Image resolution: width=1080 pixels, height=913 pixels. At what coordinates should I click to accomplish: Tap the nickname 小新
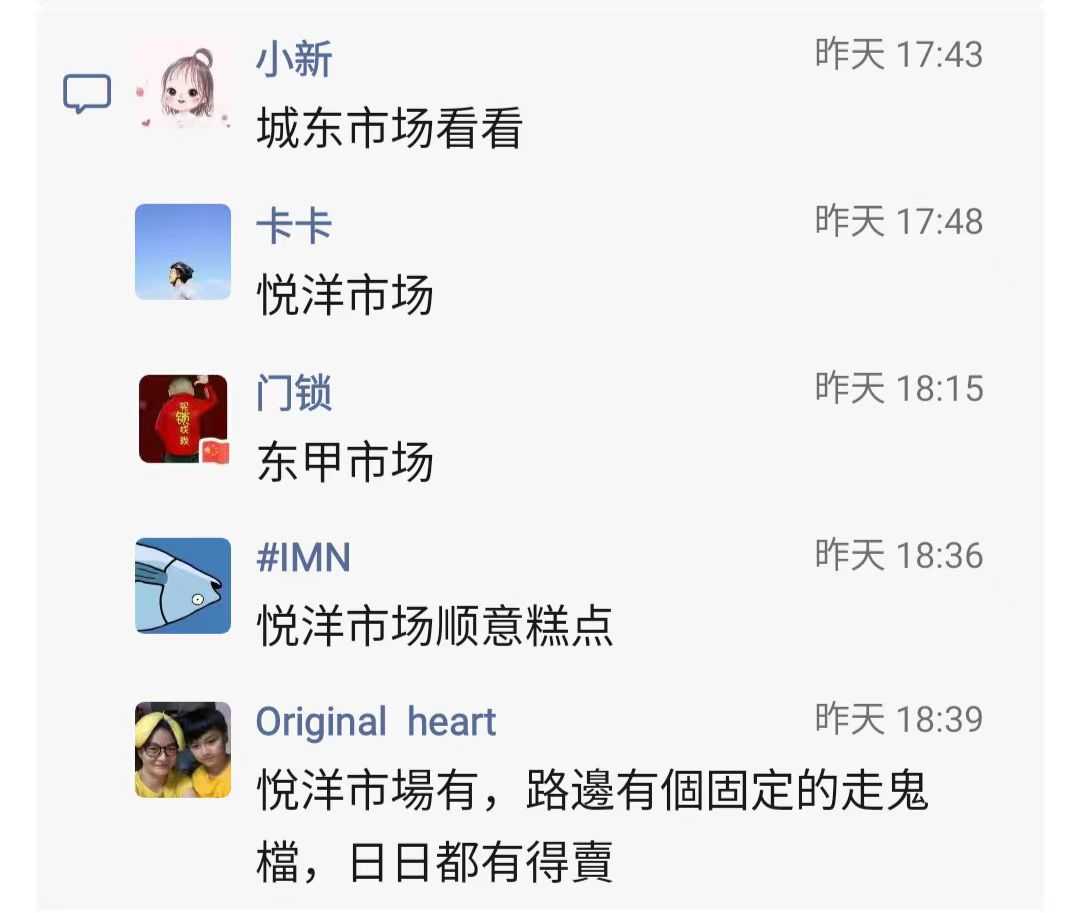tap(293, 60)
